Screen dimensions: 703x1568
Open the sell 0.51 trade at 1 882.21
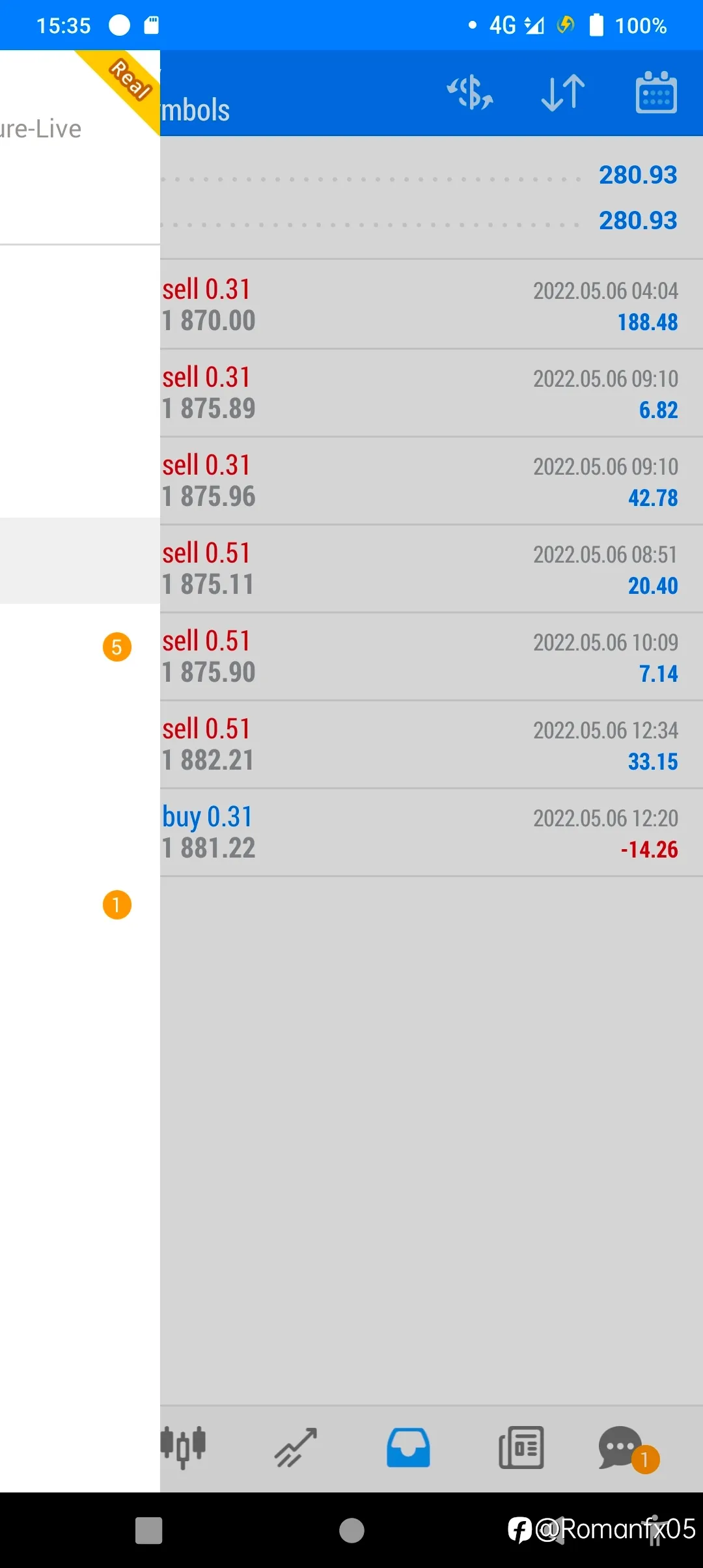tap(432, 744)
